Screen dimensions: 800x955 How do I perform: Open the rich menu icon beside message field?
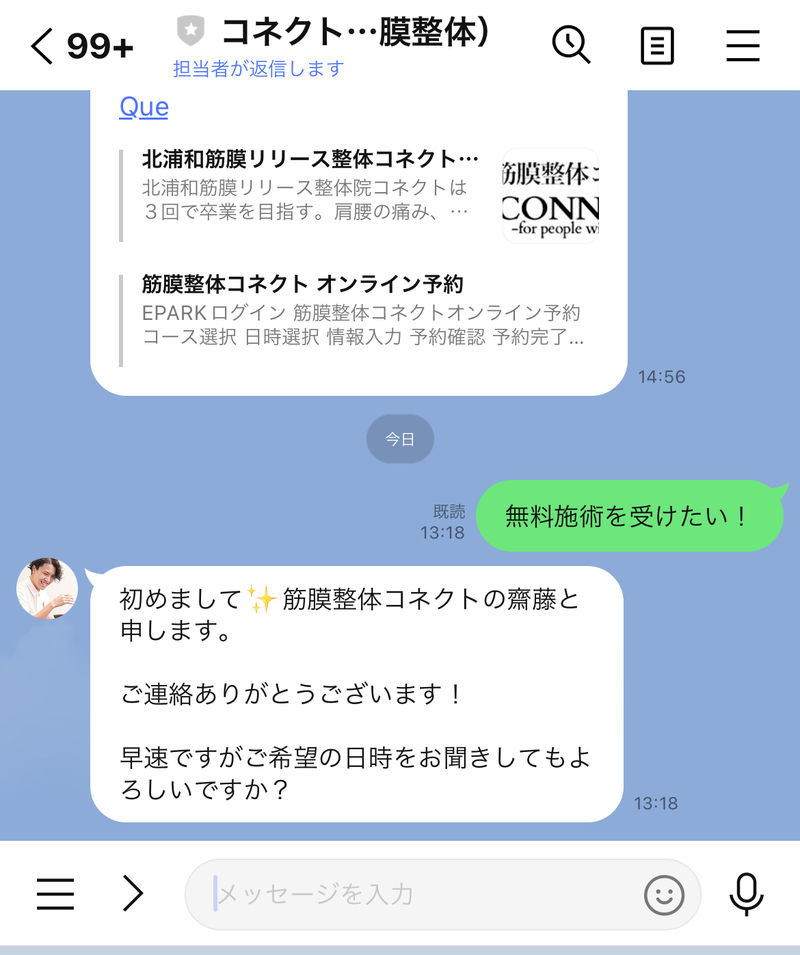coord(56,893)
